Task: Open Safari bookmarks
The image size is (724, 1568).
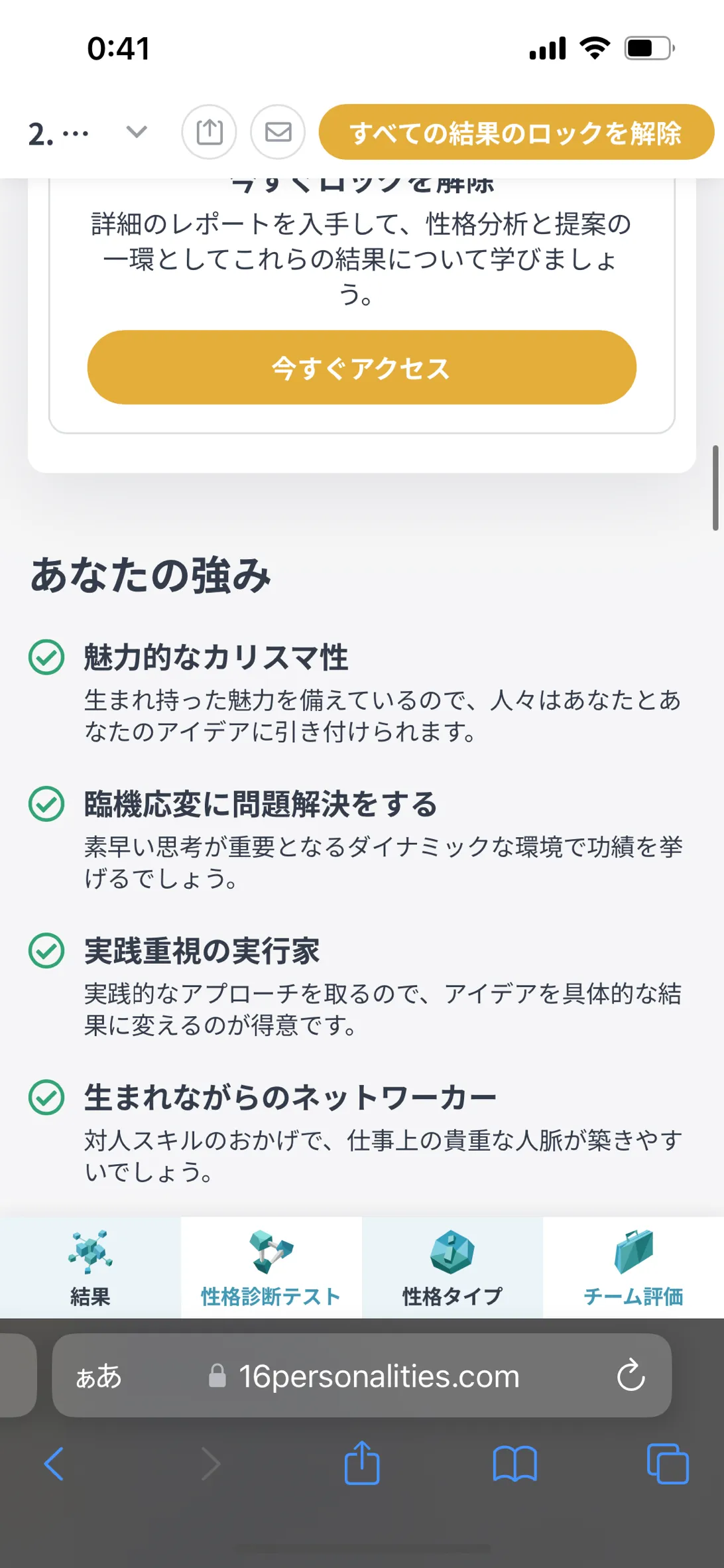Action: click(515, 1463)
